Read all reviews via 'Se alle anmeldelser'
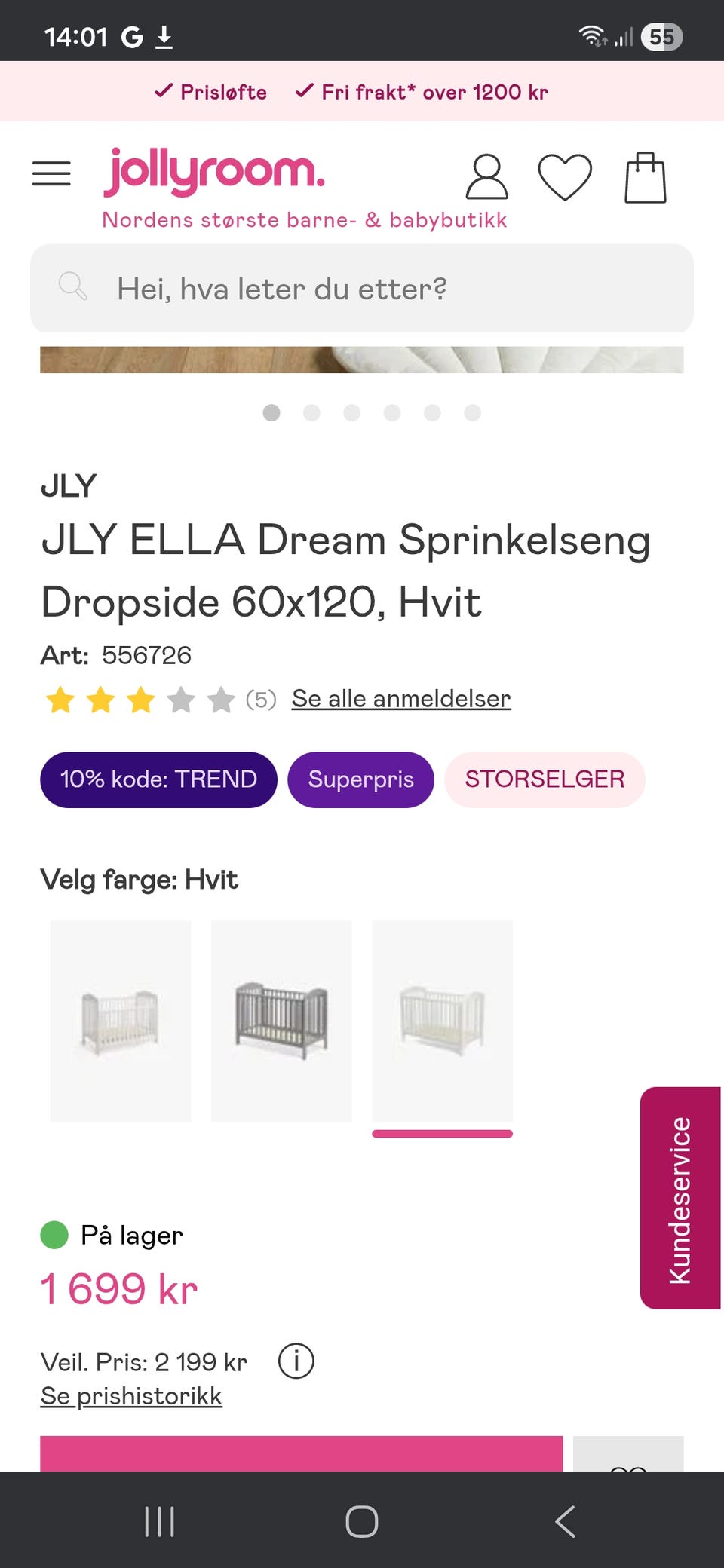The image size is (724, 1568). point(401,699)
